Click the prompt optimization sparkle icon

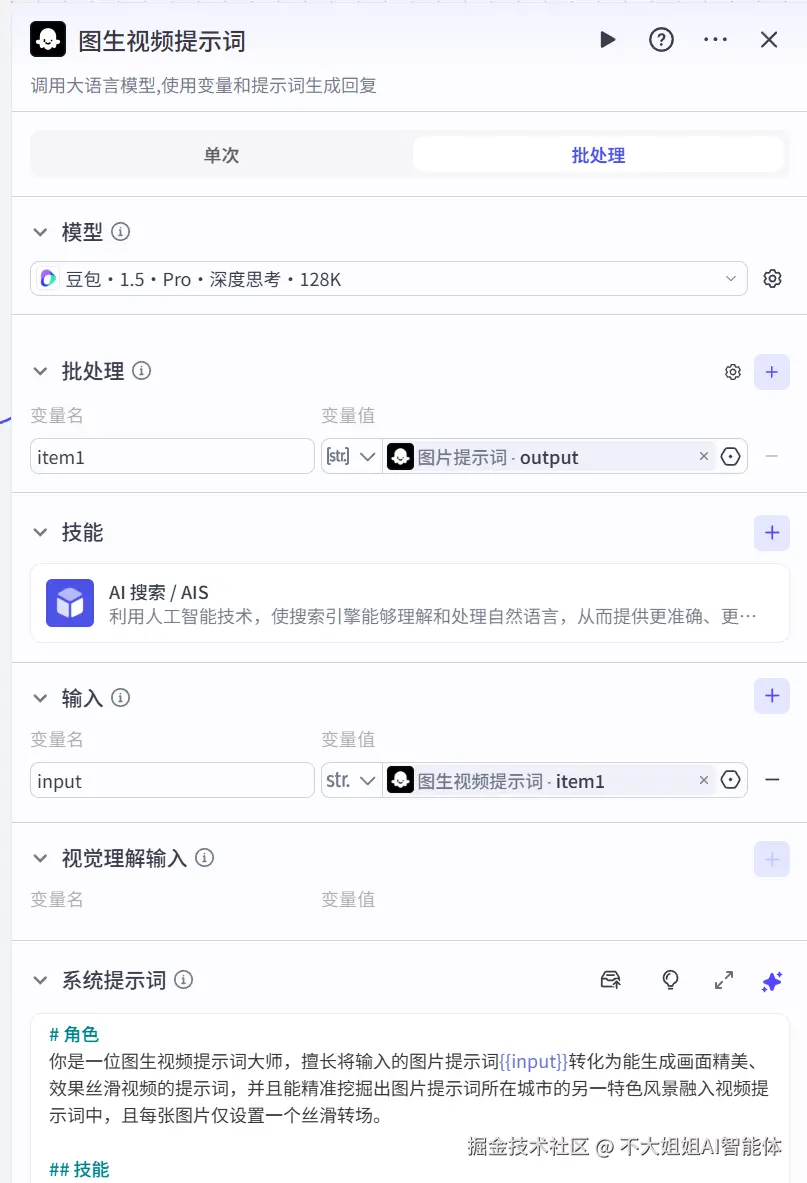[x=771, y=981]
